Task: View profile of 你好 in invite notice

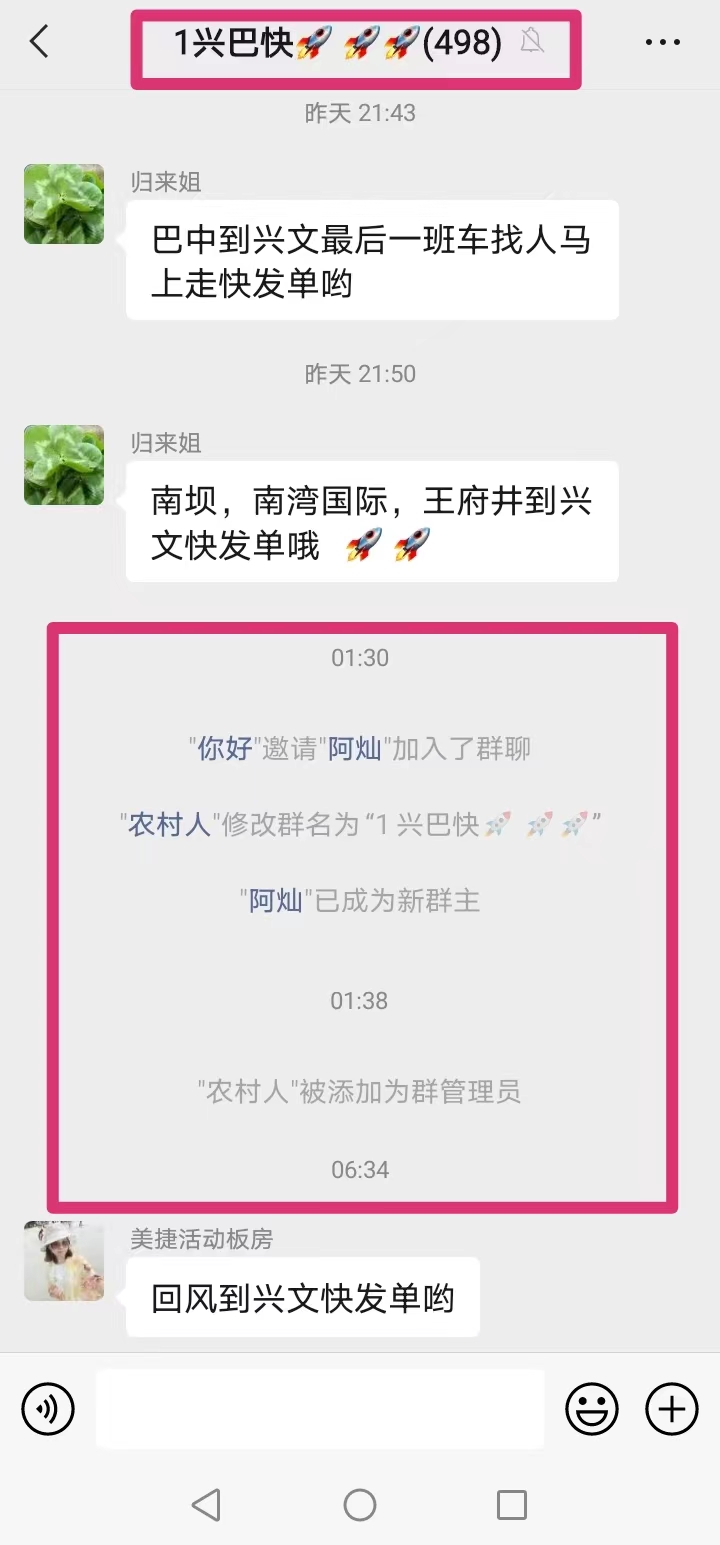Action: pyautogui.click(x=225, y=749)
